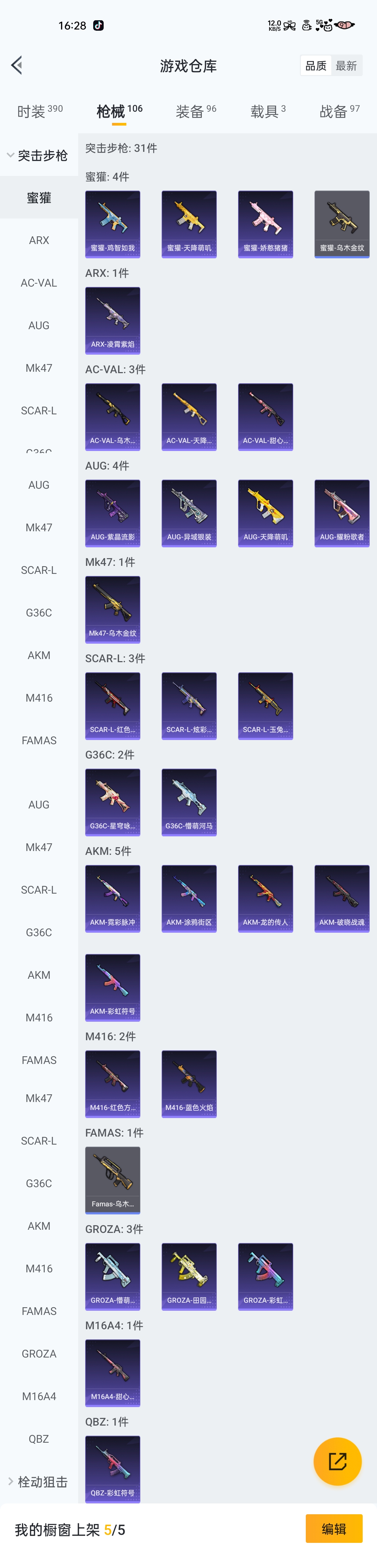Viewport: 377px width, 1568px height.
Task: Jump to GROZA in the side list
Action: [39, 1354]
